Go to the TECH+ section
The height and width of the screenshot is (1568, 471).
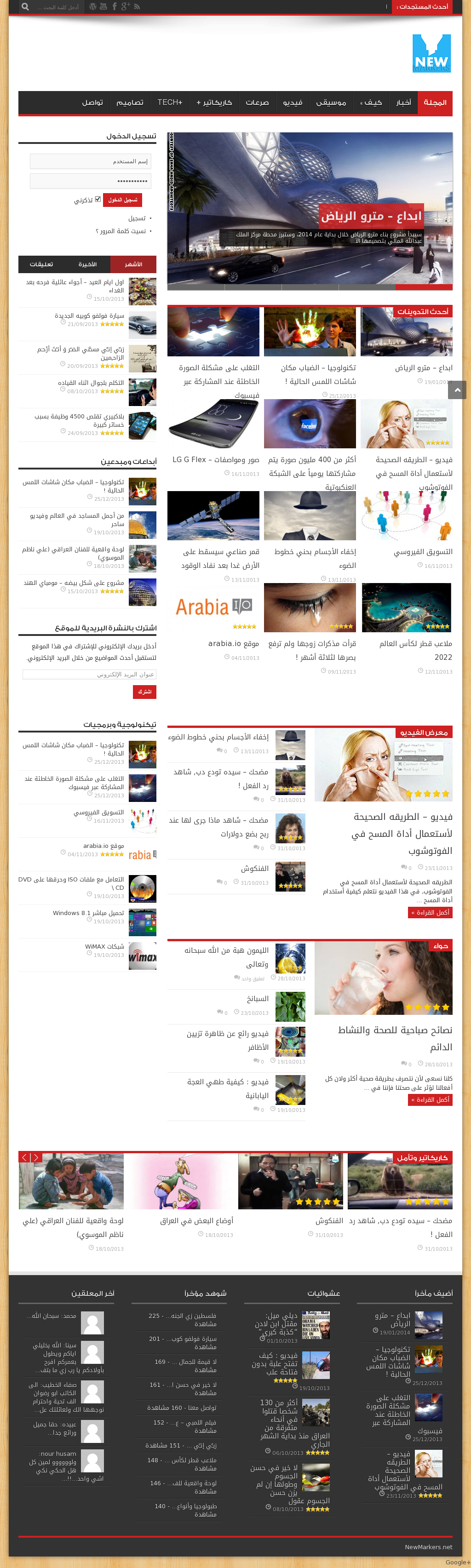[x=170, y=103]
